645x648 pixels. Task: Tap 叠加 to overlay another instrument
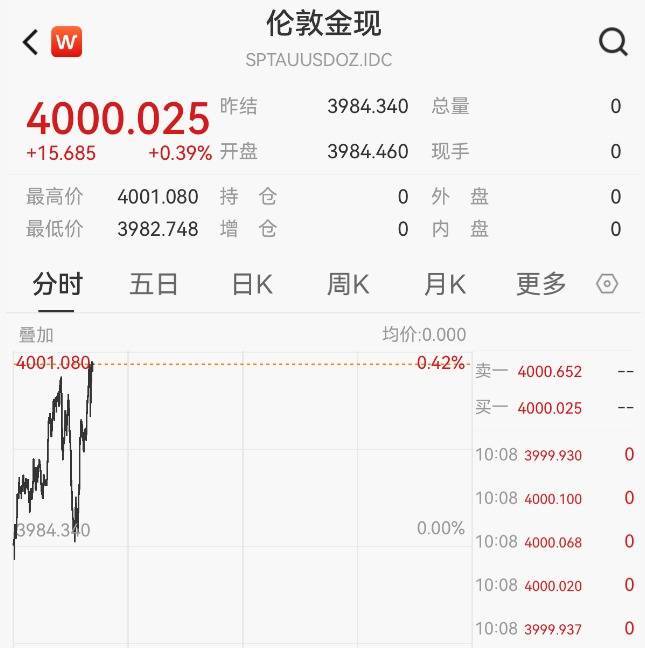coord(36,335)
